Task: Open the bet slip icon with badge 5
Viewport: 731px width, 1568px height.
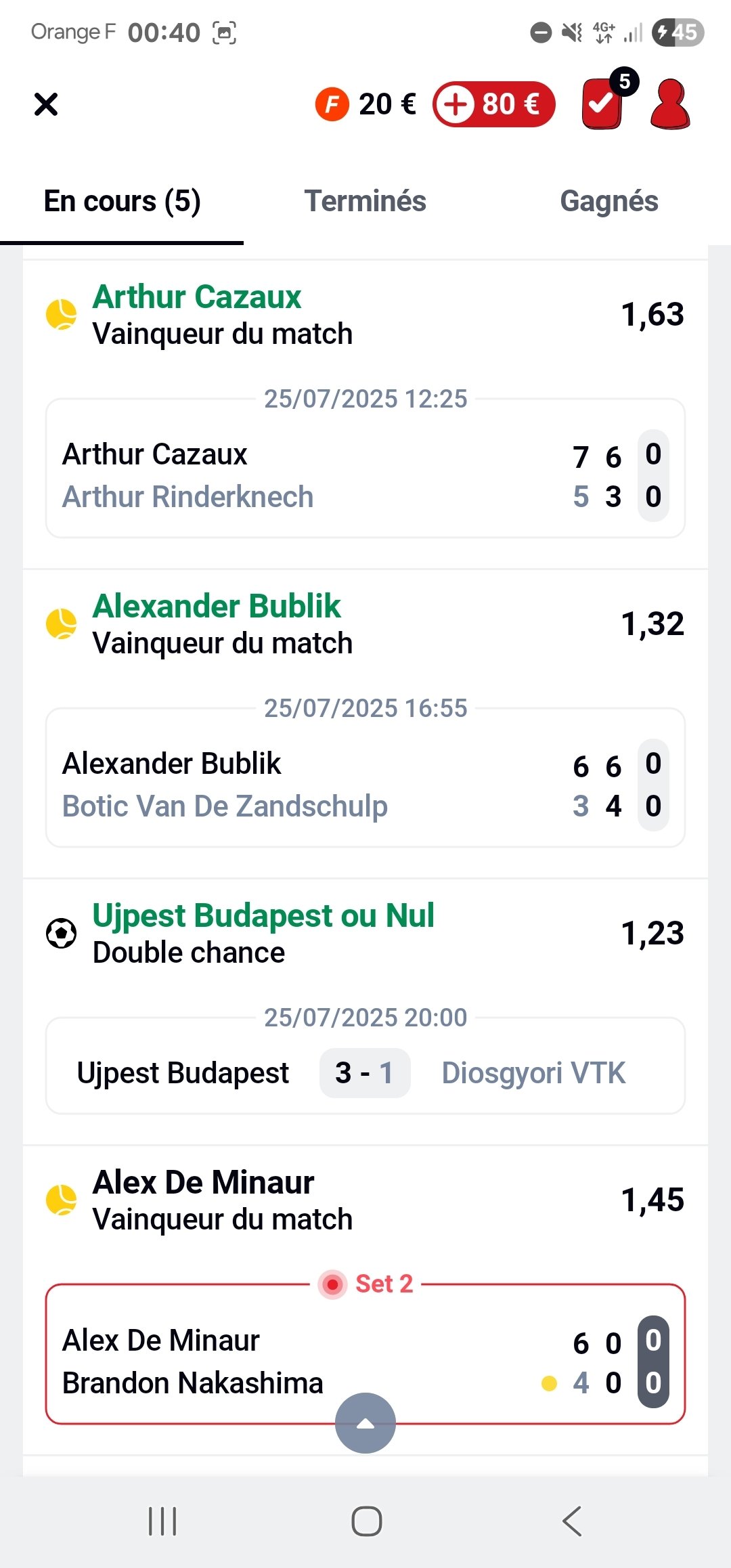Action: 602,104
